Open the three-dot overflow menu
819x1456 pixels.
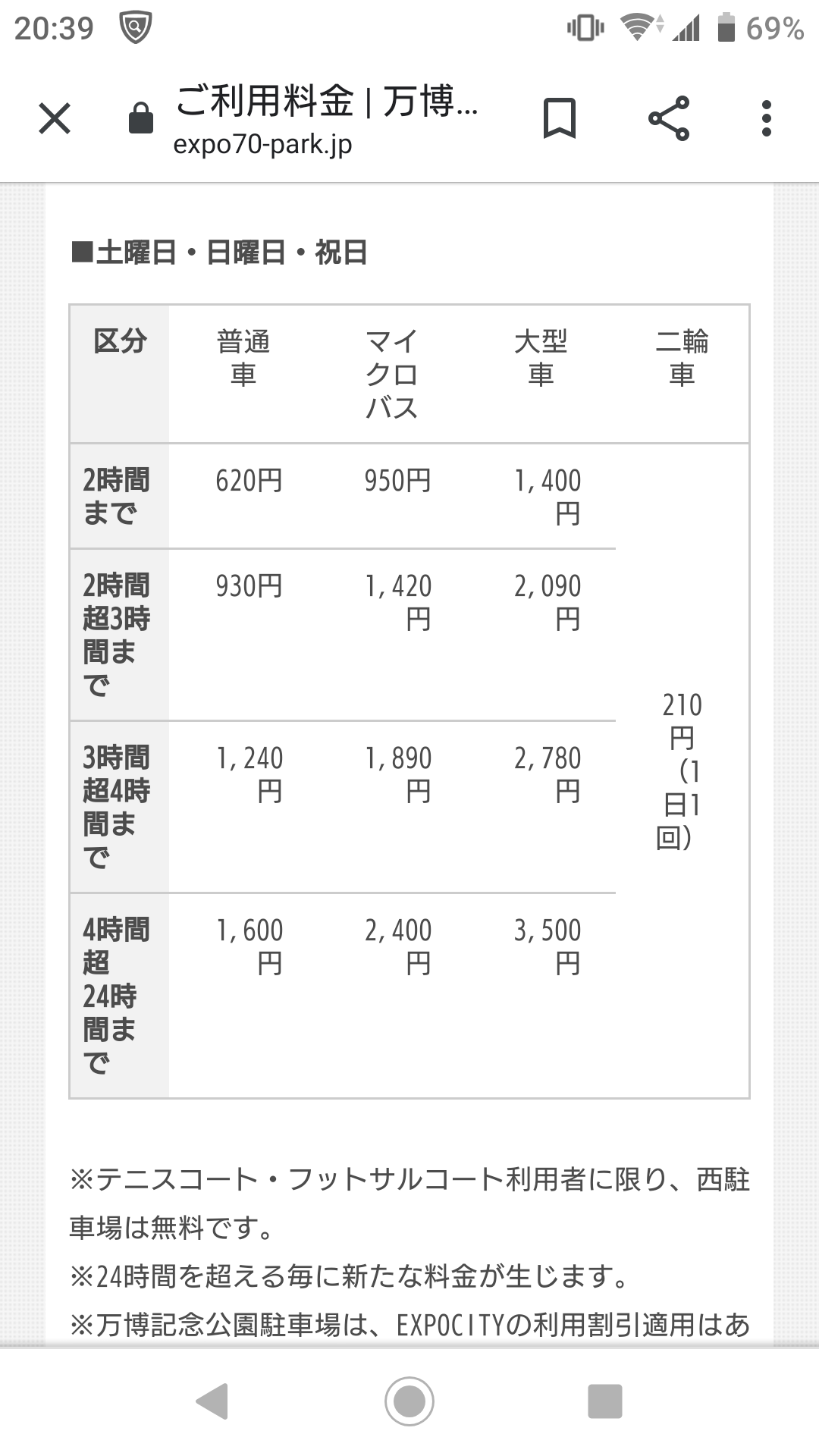coord(767,119)
